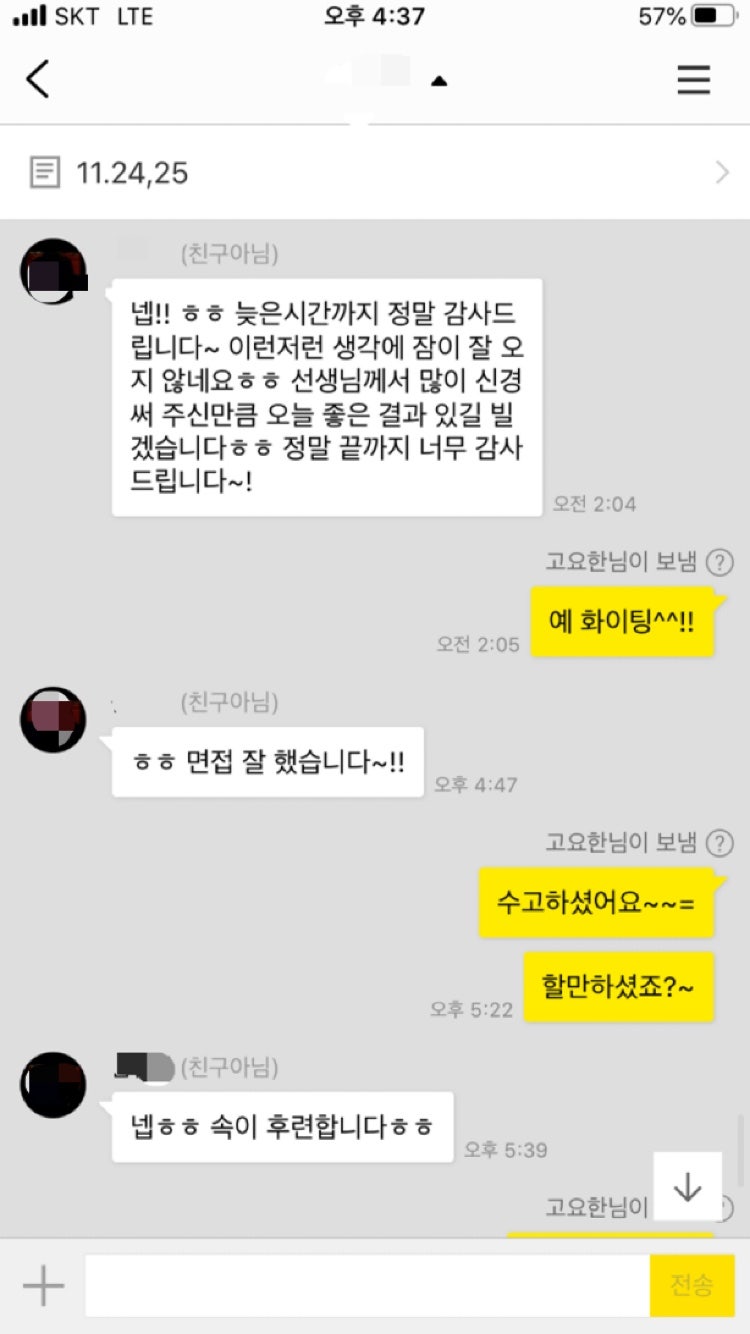The height and width of the screenshot is (1334, 750).
Task: Open the chat room hamburger menu
Action: click(x=693, y=79)
